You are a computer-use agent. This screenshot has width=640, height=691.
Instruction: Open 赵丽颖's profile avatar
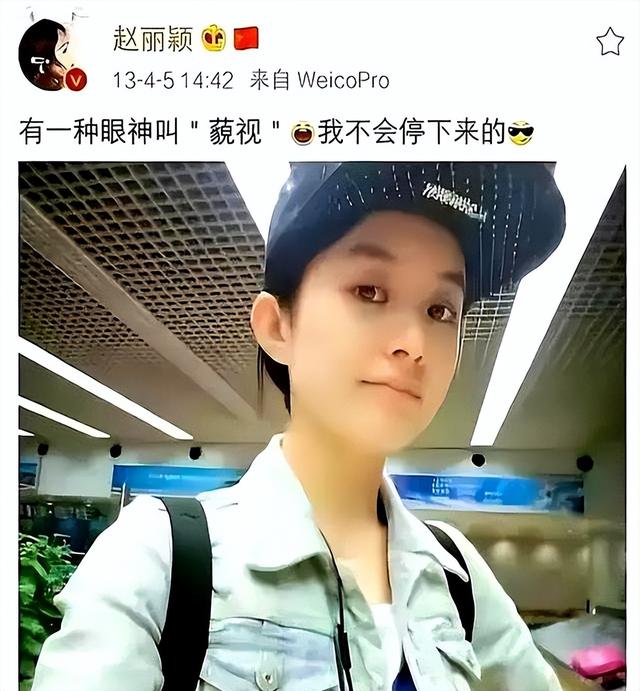pyautogui.click(x=50, y=55)
